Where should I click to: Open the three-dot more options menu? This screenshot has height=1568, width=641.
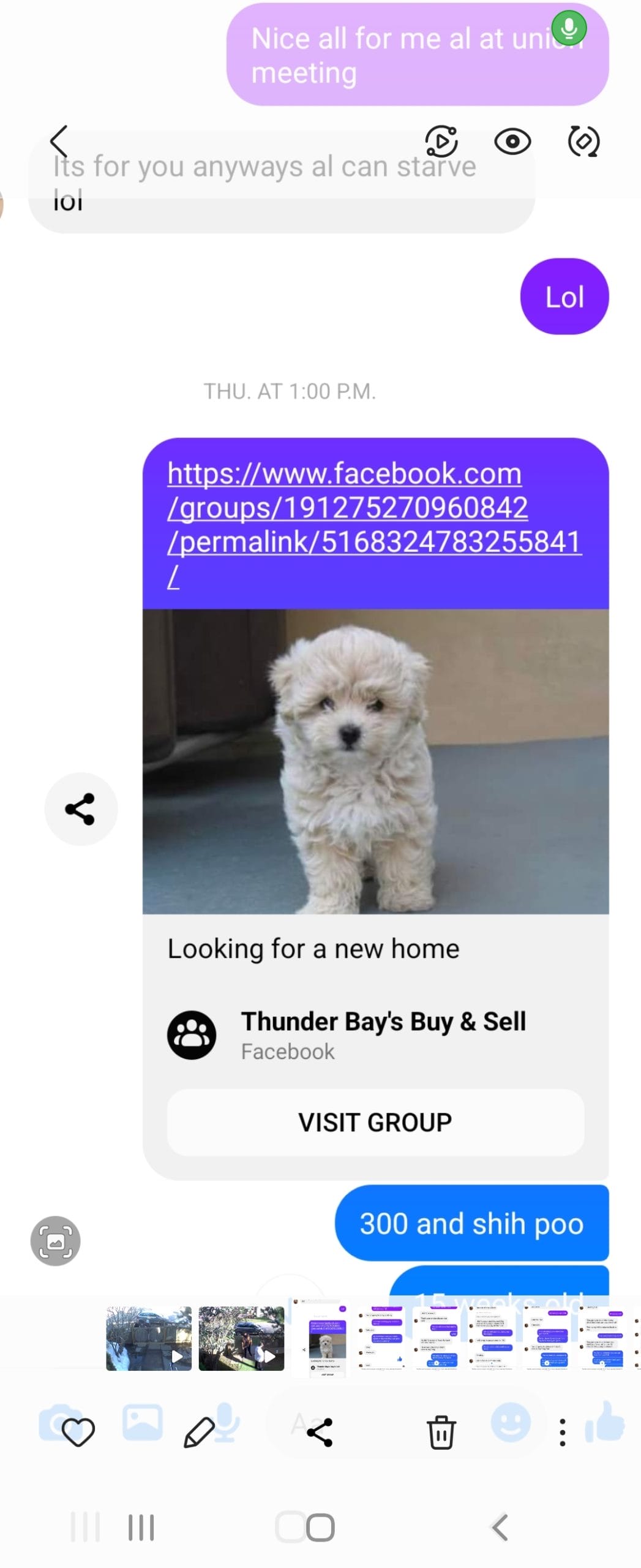(562, 1432)
